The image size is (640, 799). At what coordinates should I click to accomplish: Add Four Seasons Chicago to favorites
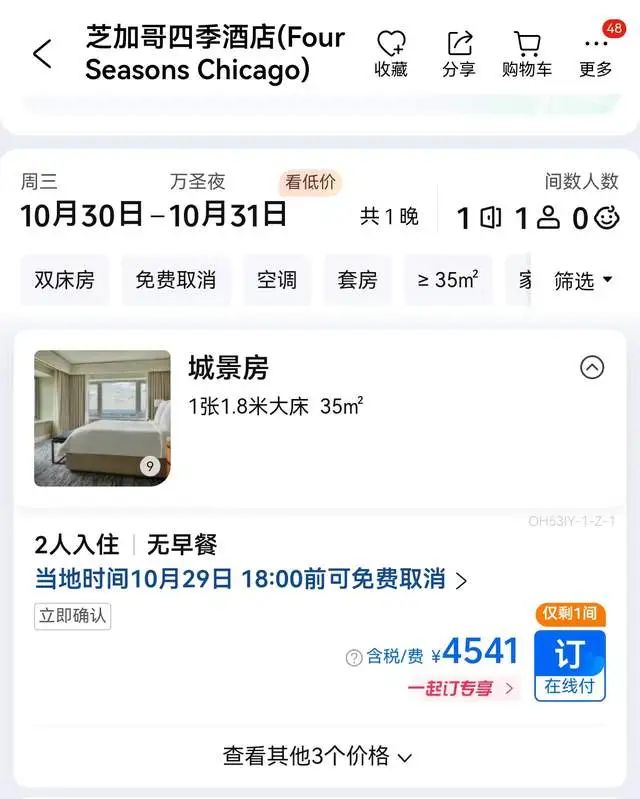click(x=391, y=54)
